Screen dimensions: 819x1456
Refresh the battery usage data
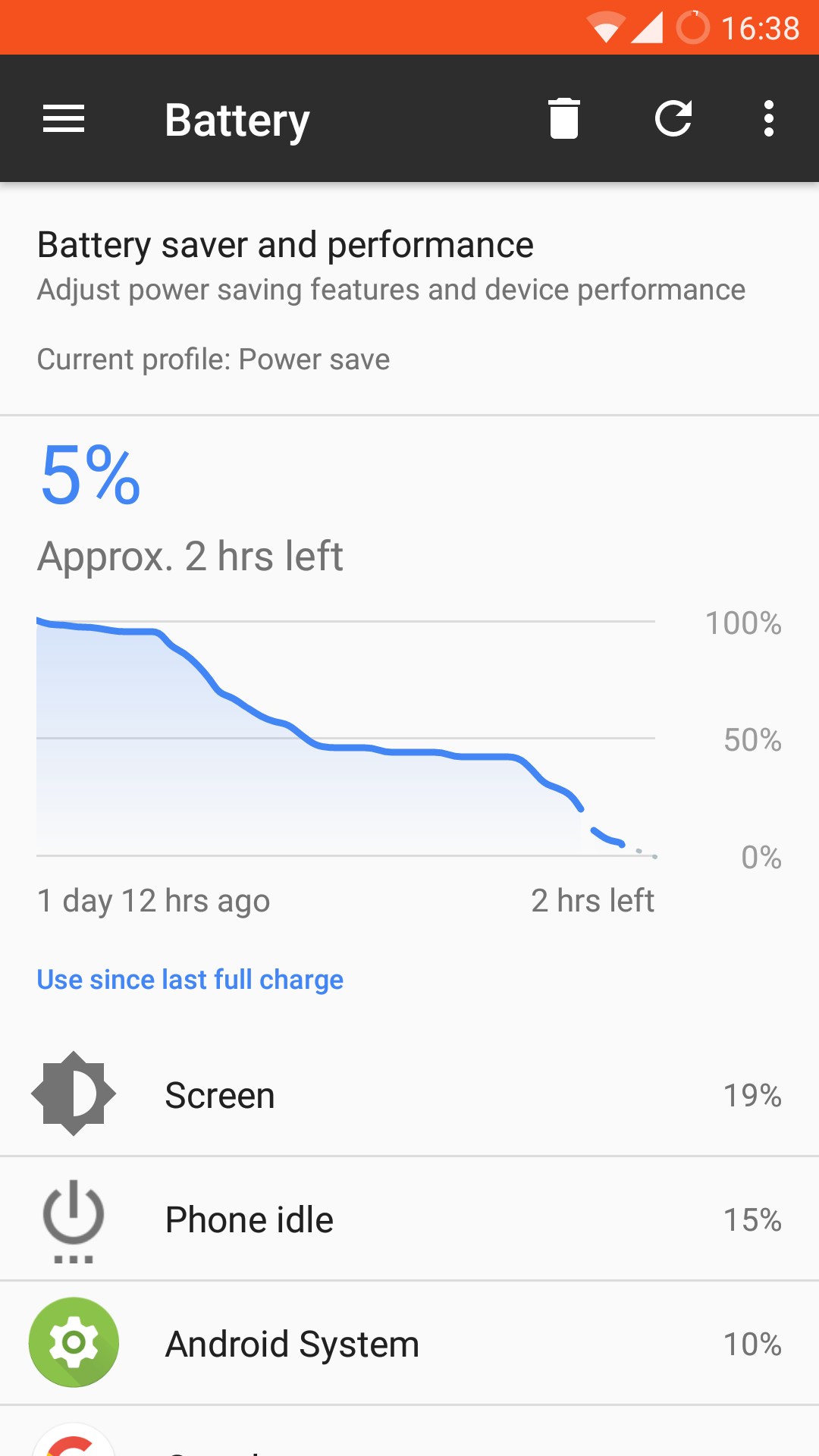click(673, 118)
